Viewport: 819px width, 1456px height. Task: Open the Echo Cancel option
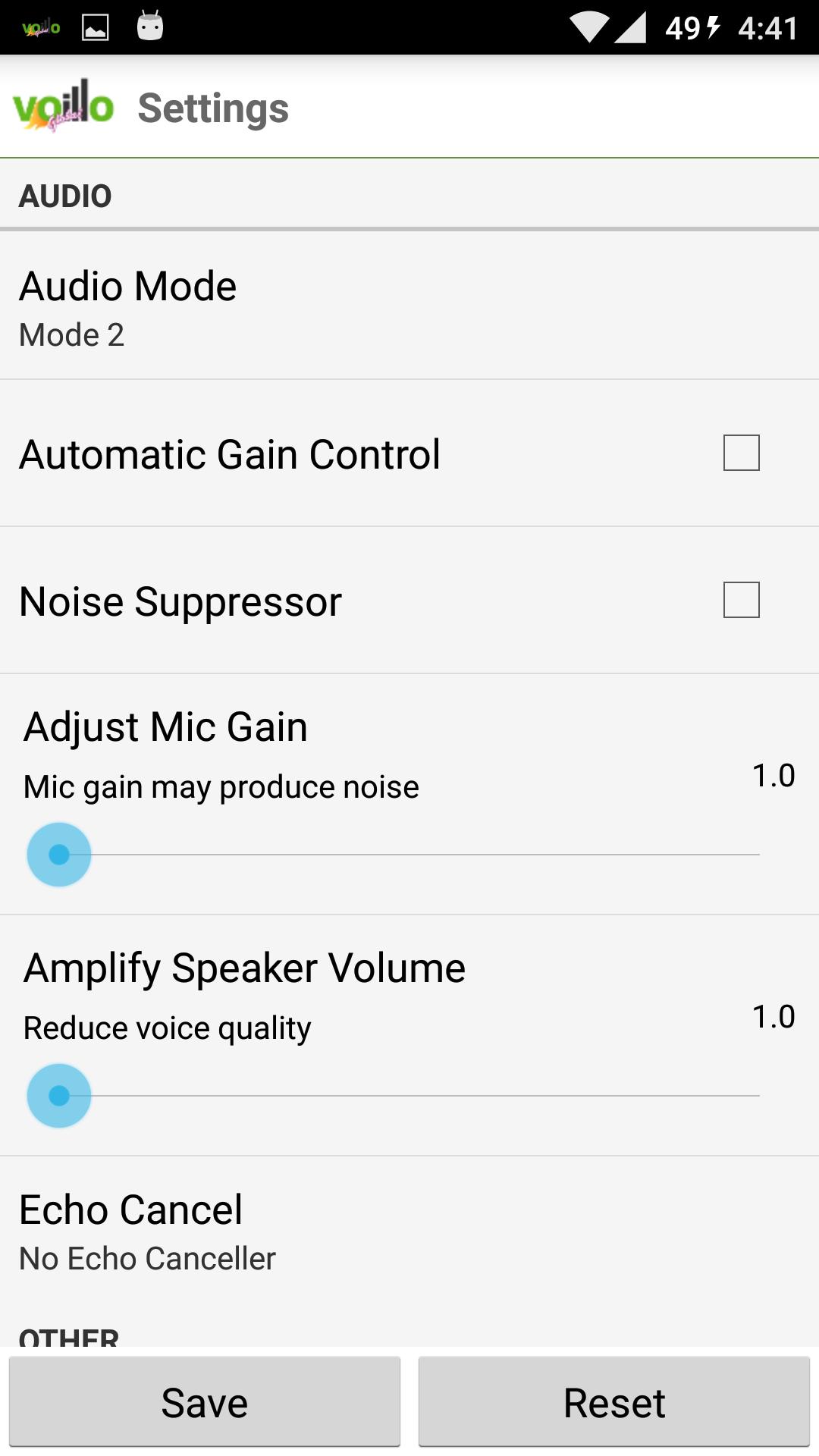pos(409,1233)
